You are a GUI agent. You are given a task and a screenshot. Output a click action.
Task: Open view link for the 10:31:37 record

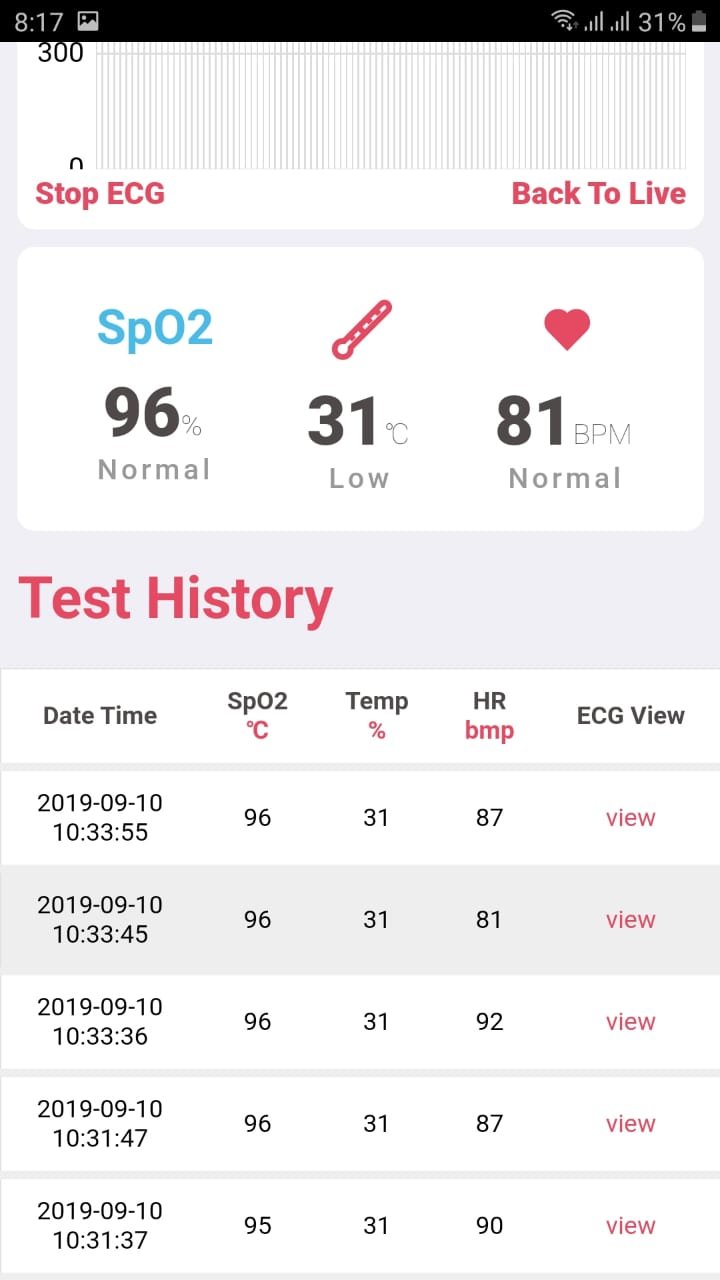[x=630, y=1226]
